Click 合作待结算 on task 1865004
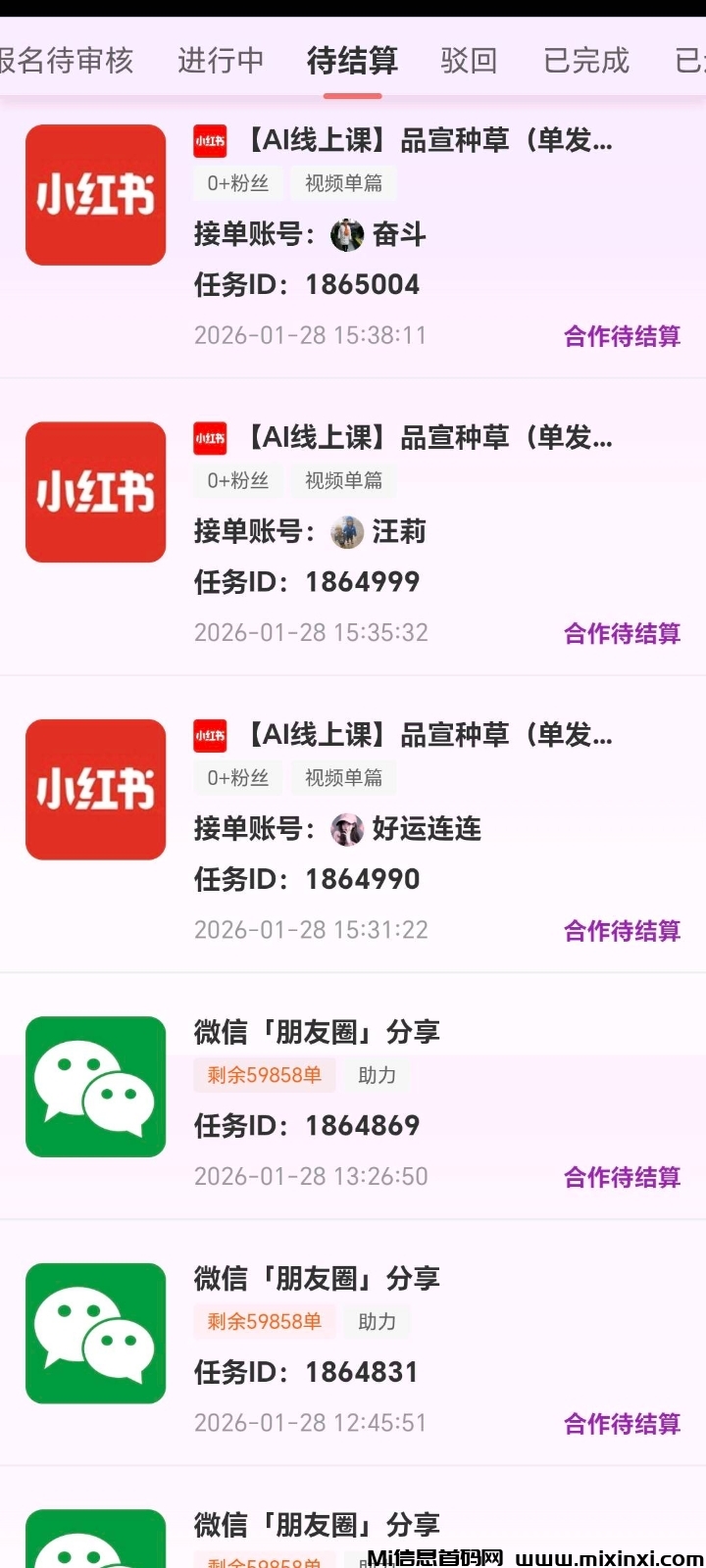The height and width of the screenshot is (1568, 706). pyautogui.click(x=622, y=336)
